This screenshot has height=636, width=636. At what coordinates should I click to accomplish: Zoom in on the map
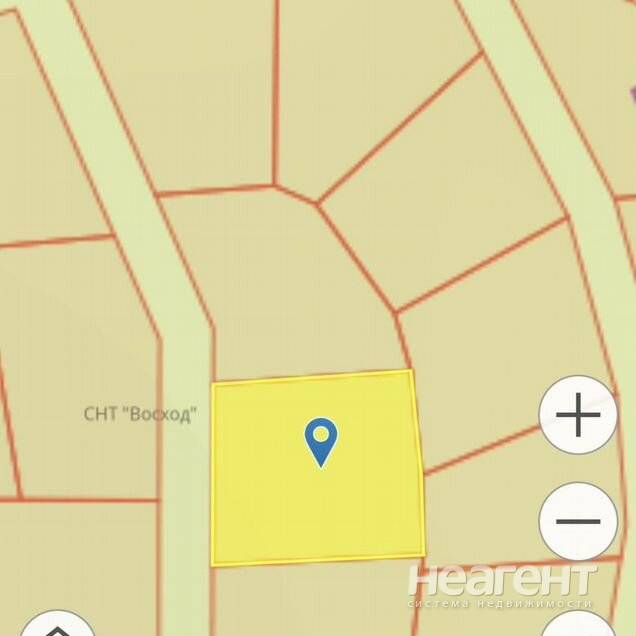coord(577,415)
